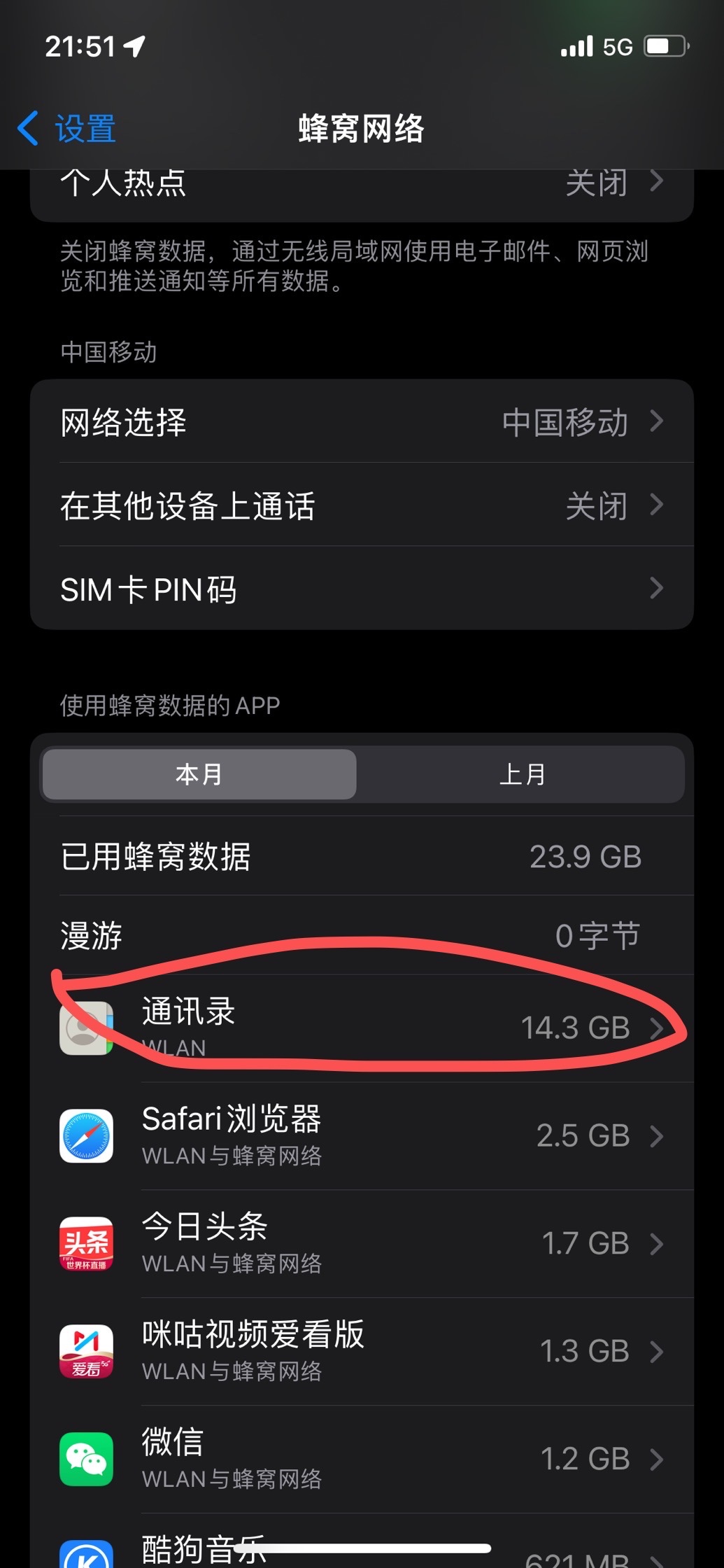Viewport: 724px width, 1568px height.
Task: Open Safari浏览器 network settings
Action: [x=361, y=1135]
